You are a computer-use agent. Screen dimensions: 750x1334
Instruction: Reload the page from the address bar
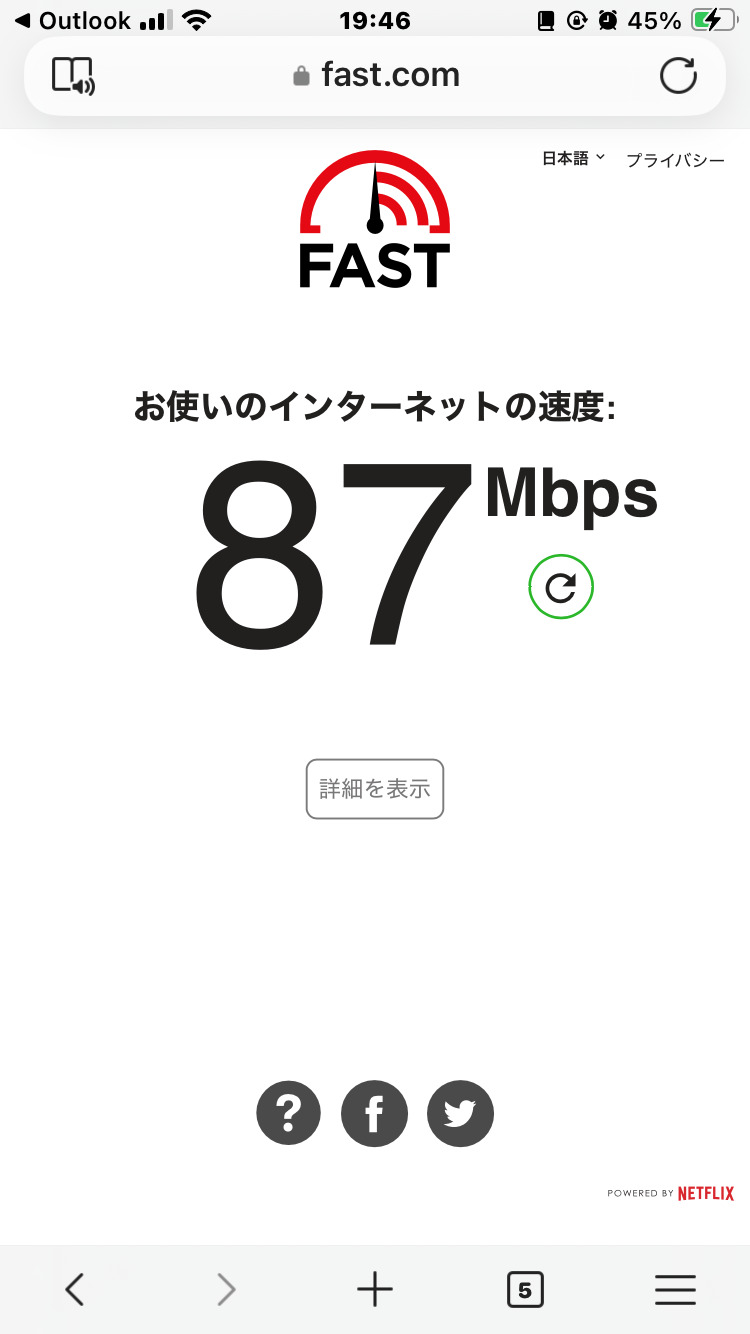(678, 76)
